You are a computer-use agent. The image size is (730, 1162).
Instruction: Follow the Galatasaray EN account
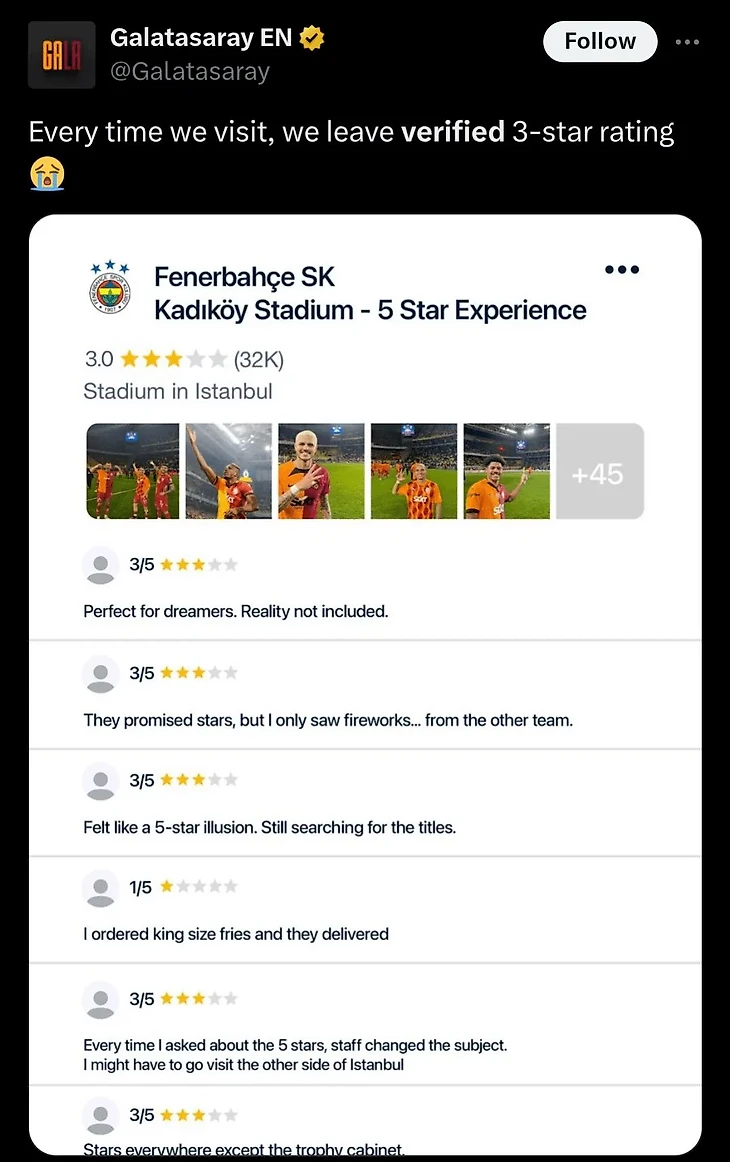tap(600, 42)
